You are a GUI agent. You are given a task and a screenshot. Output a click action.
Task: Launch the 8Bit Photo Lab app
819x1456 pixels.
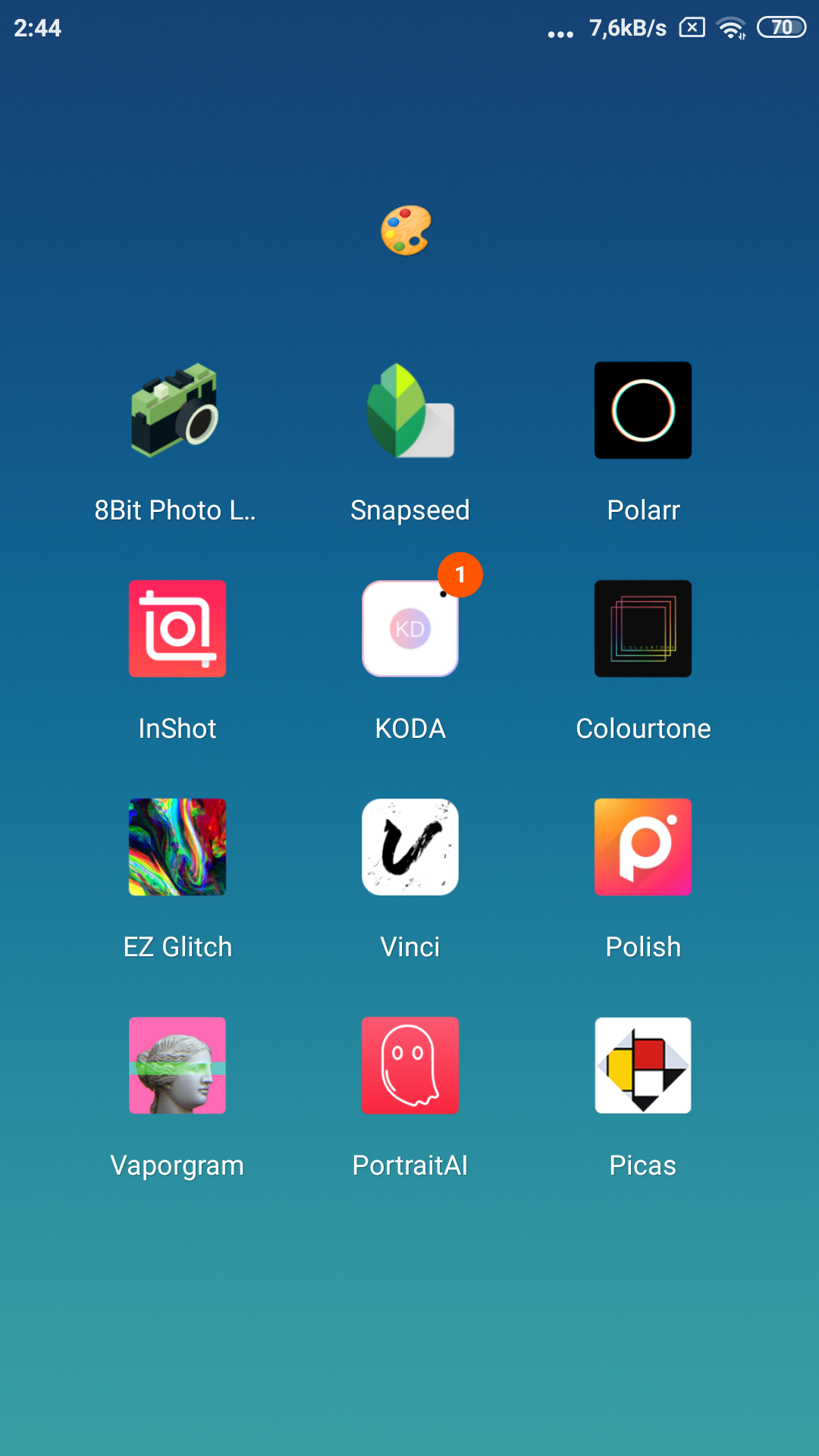click(177, 409)
